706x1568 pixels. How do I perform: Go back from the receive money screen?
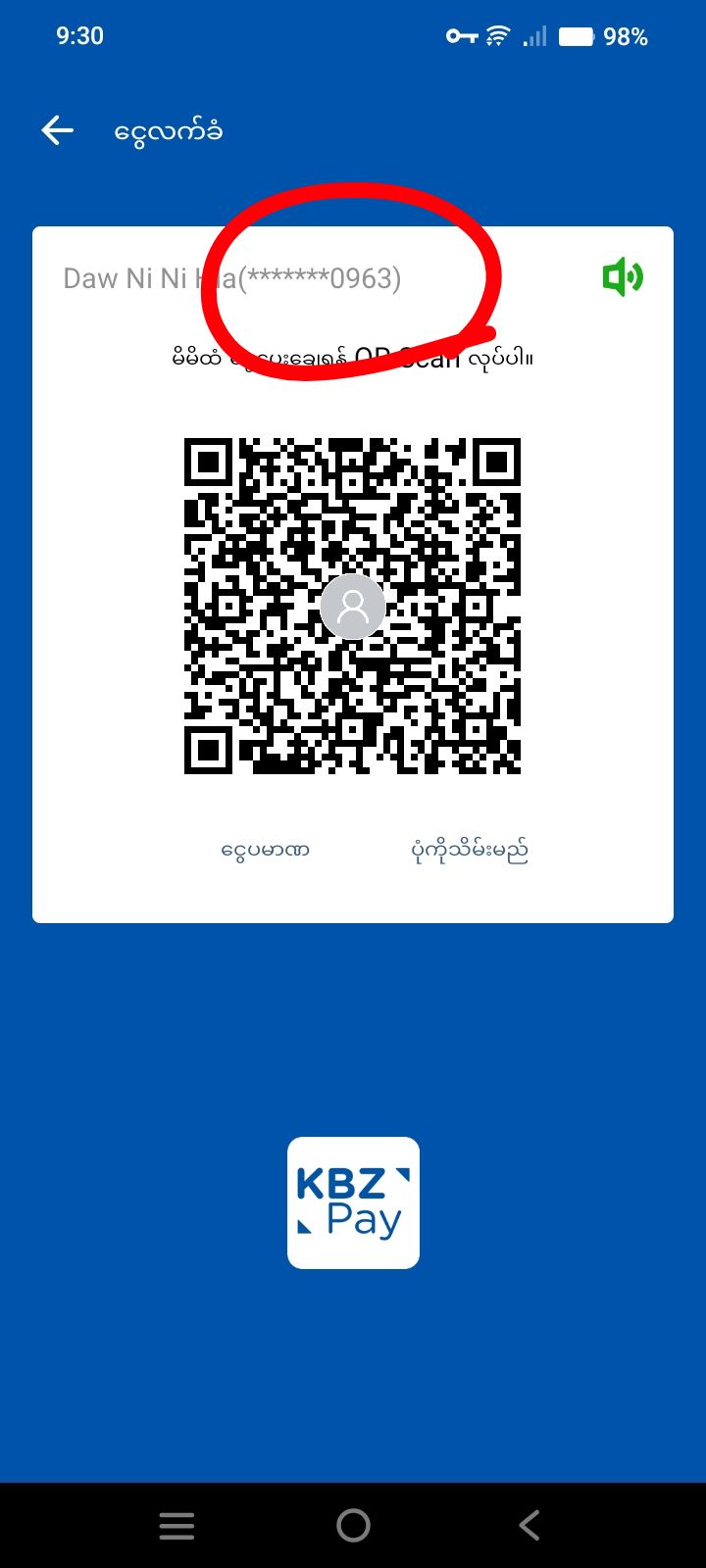58,130
